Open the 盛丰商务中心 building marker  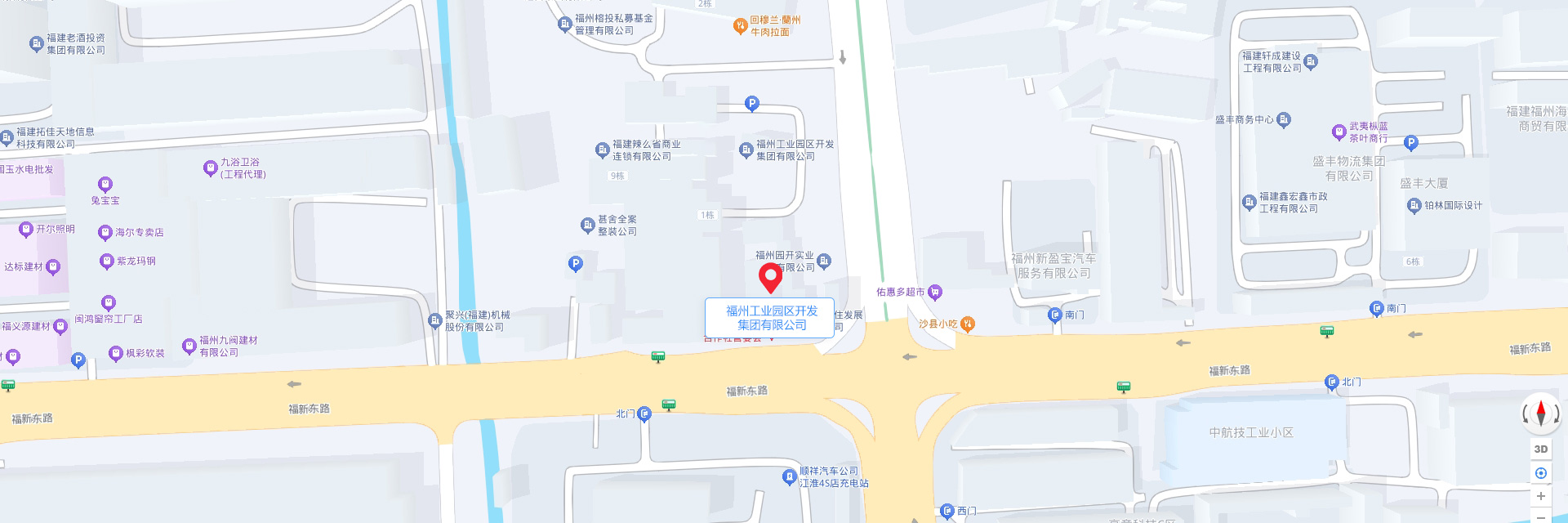click(x=1283, y=120)
